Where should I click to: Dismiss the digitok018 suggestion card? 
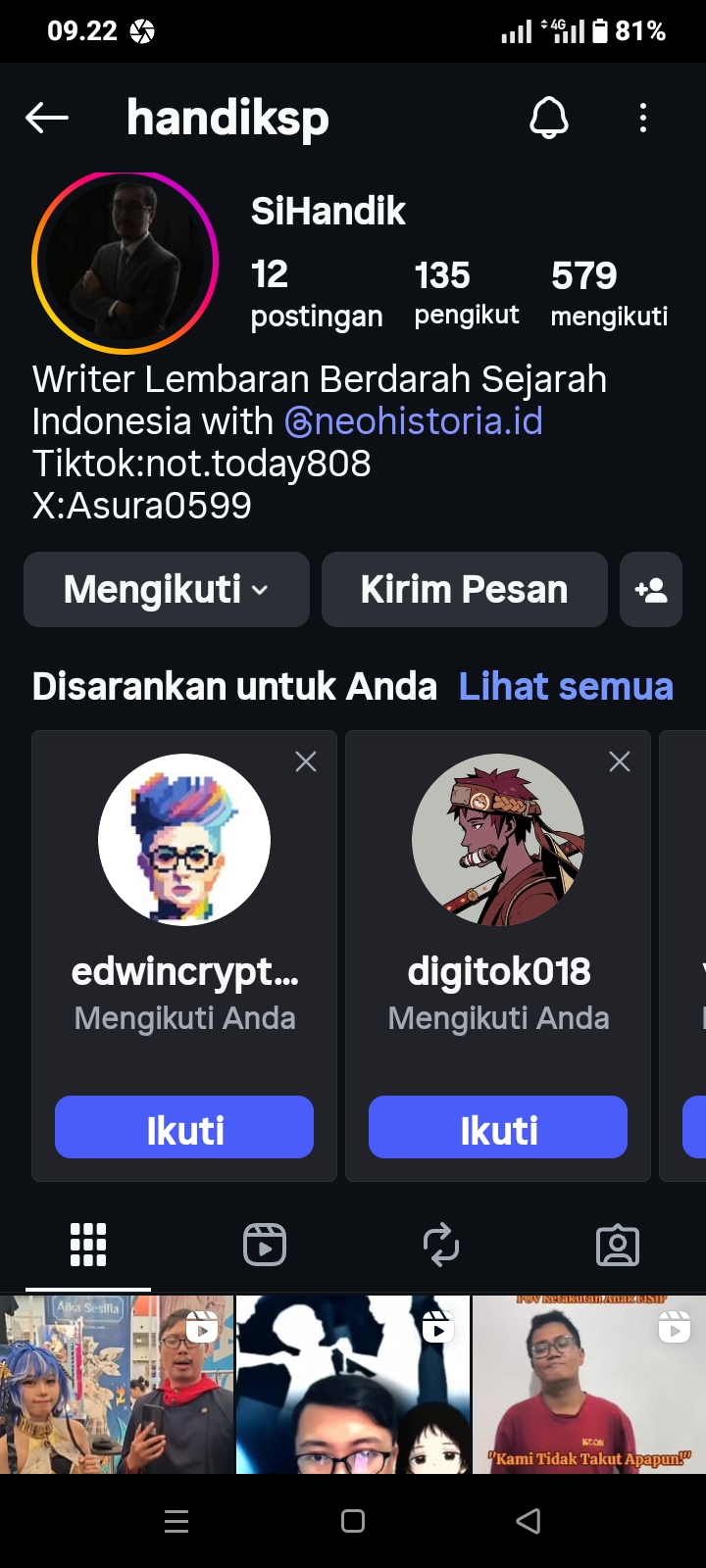pos(620,761)
